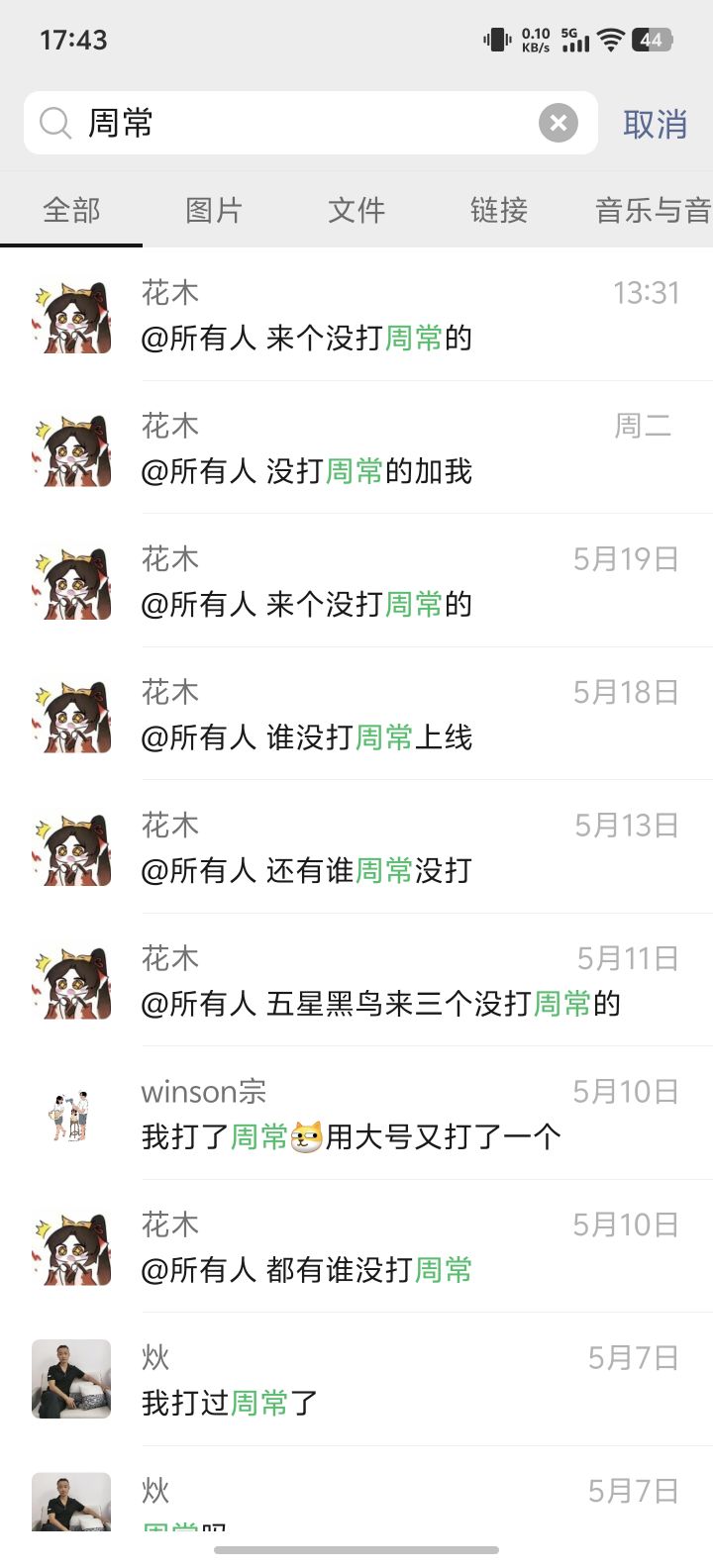Screen dimensions: 713x1568
Task: Open 花木's message dated 5月18日
Action: 356,714
